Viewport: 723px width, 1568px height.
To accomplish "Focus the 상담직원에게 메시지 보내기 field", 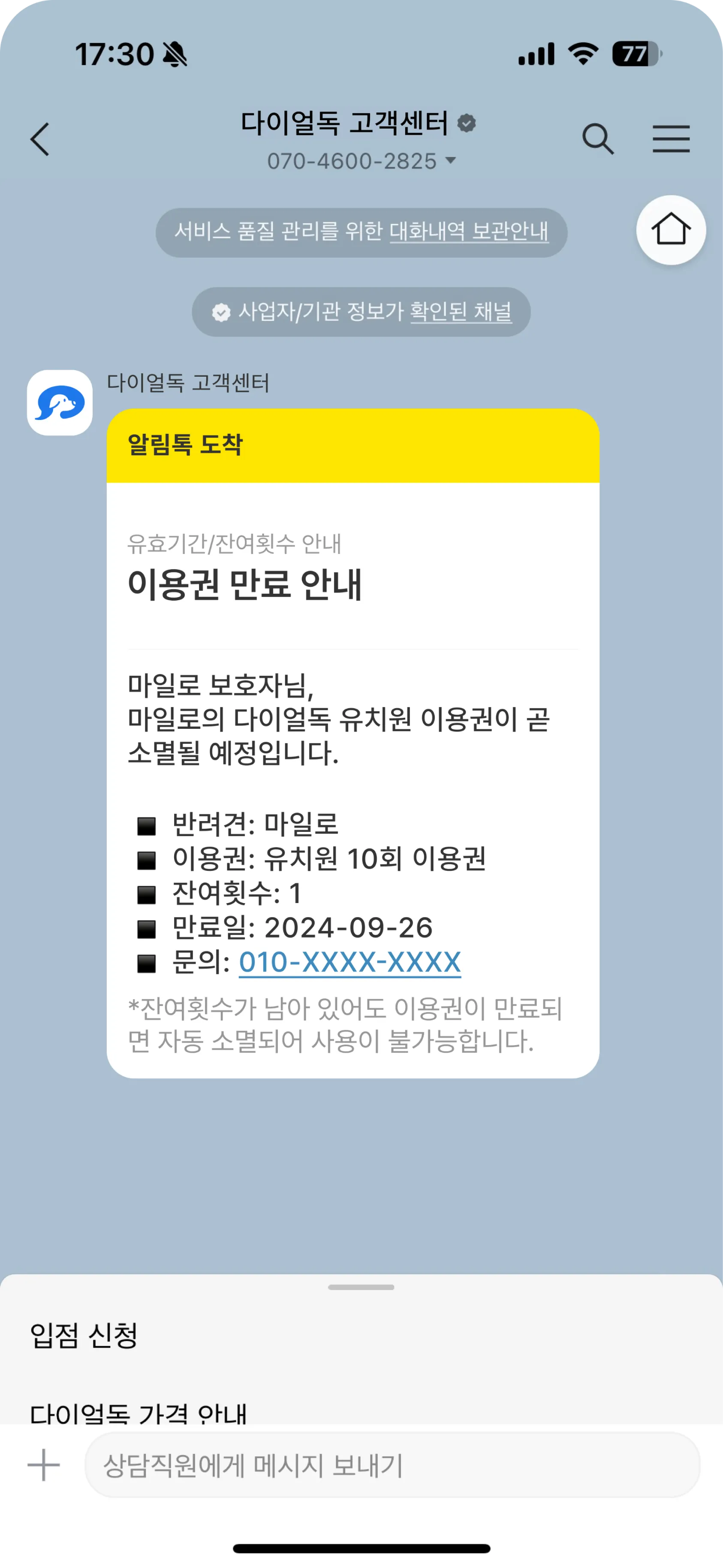I will (x=392, y=1465).
